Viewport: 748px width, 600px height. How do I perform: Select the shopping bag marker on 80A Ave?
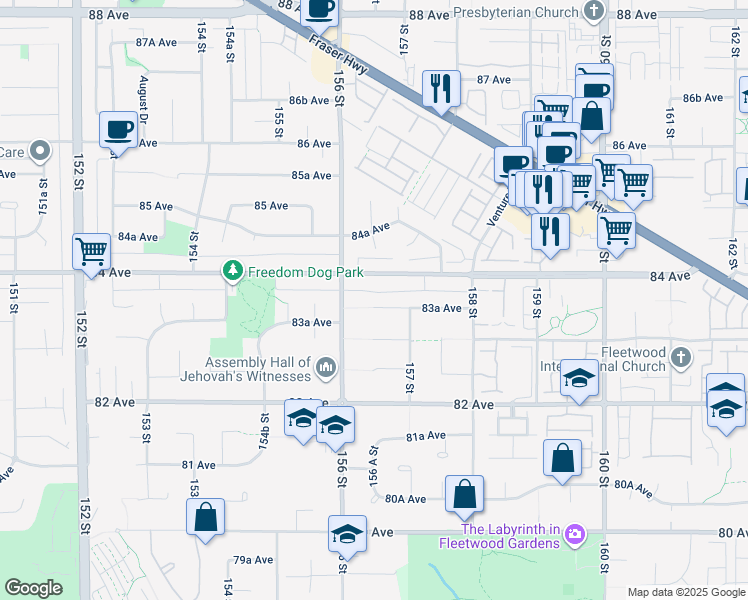pos(465,494)
